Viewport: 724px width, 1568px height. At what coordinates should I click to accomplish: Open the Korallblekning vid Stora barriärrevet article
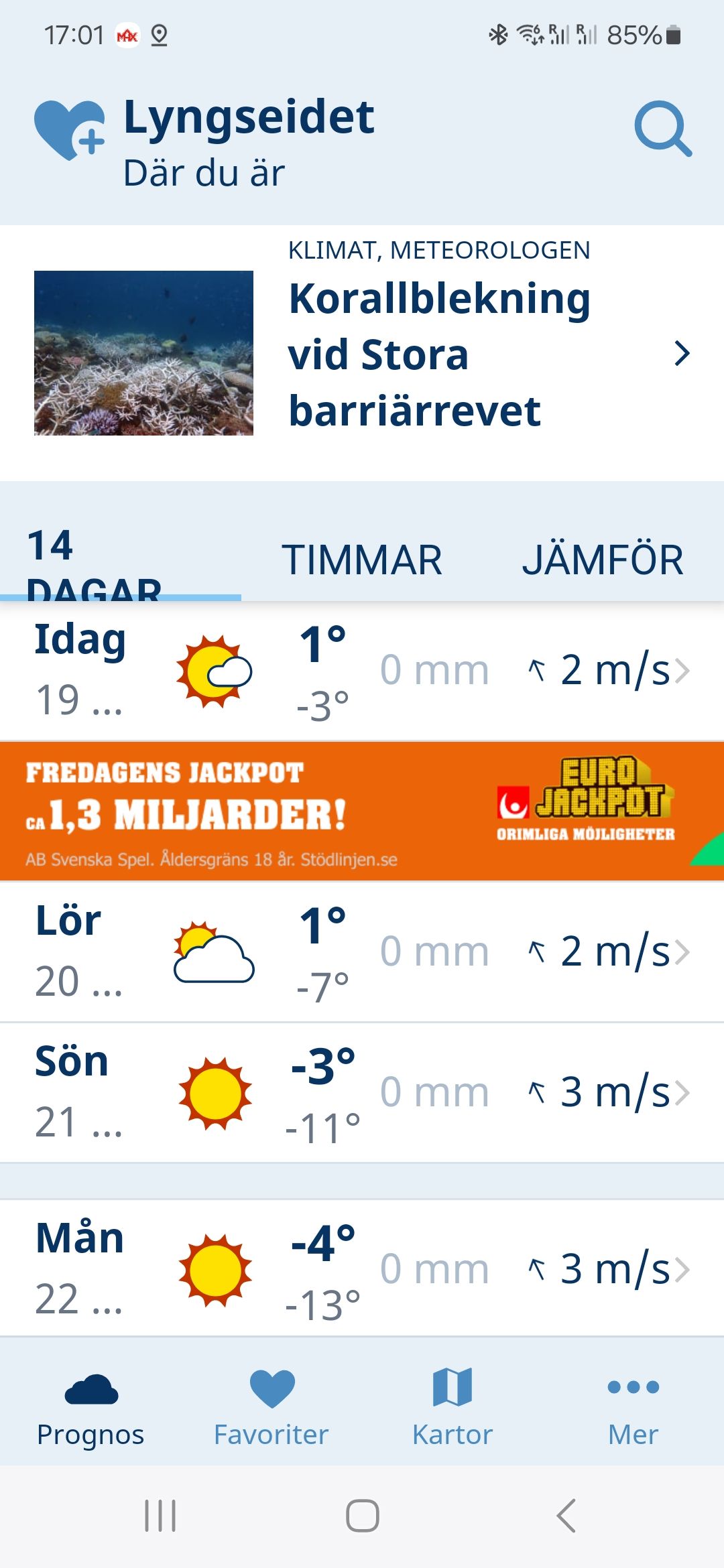(362, 353)
